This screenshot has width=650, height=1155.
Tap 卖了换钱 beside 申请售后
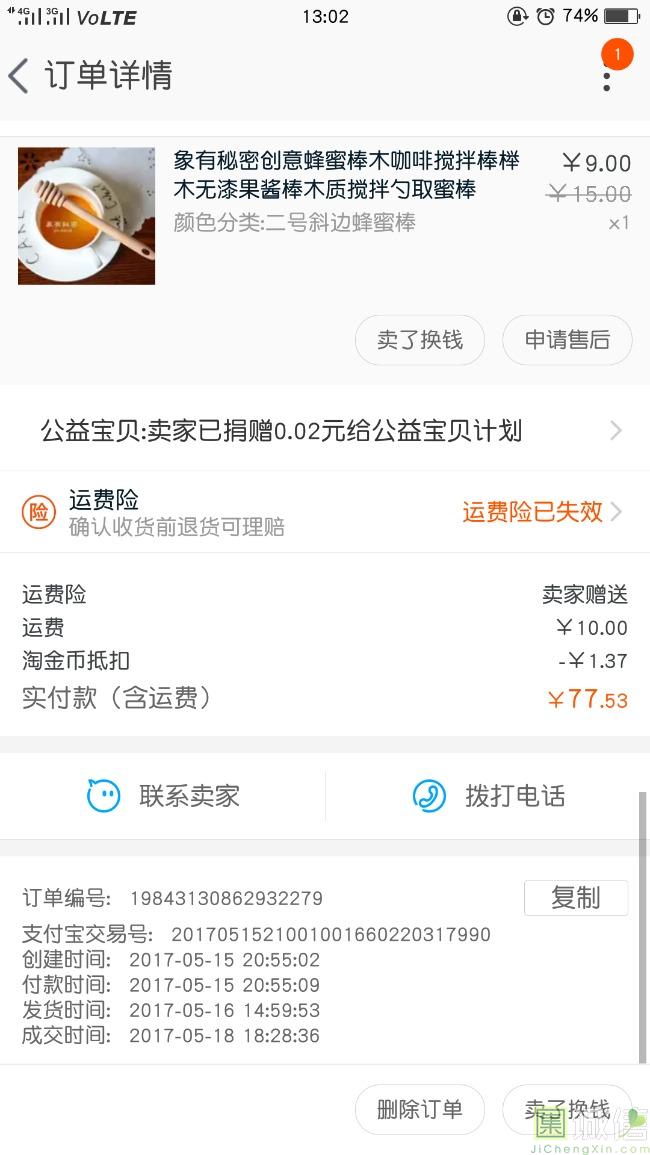pos(420,340)
